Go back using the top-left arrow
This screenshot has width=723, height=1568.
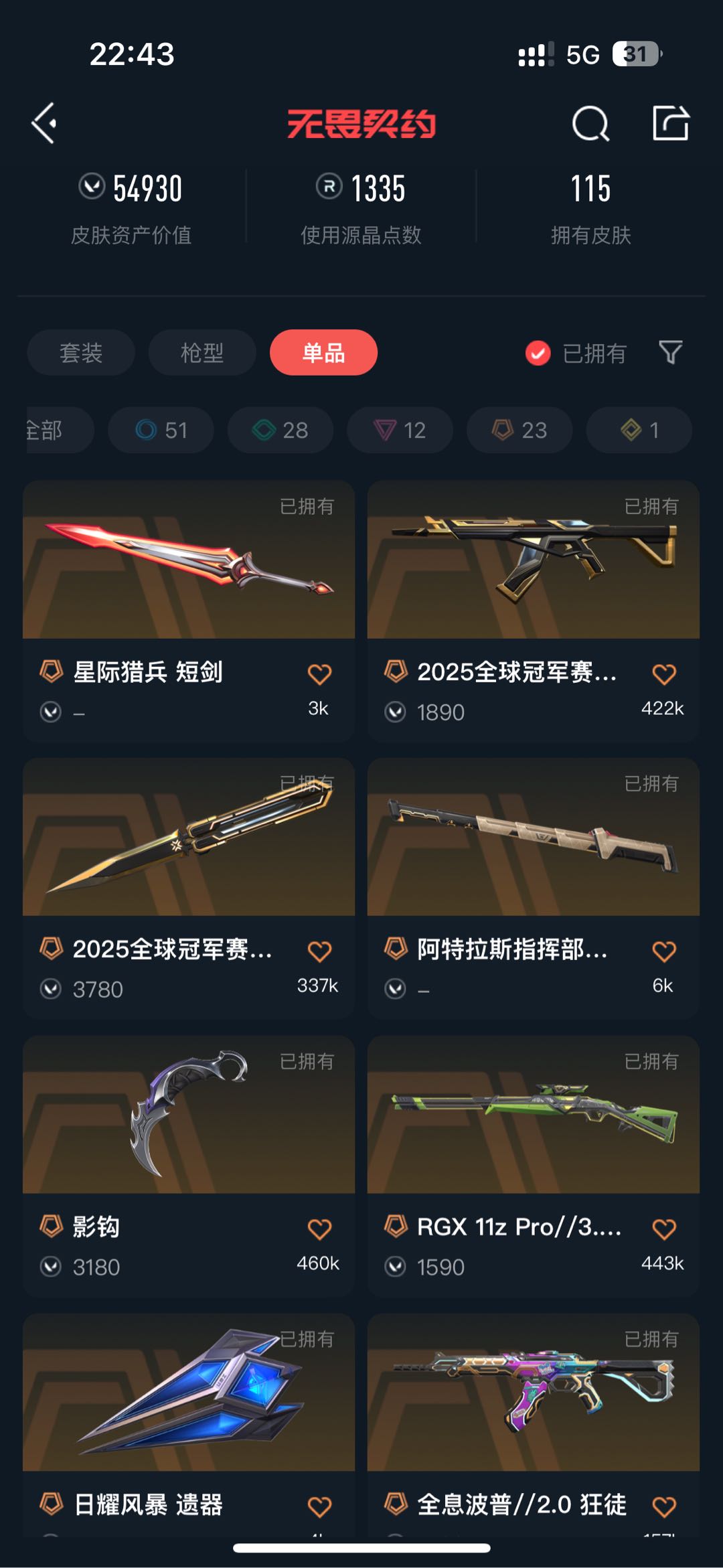point(44,123)
